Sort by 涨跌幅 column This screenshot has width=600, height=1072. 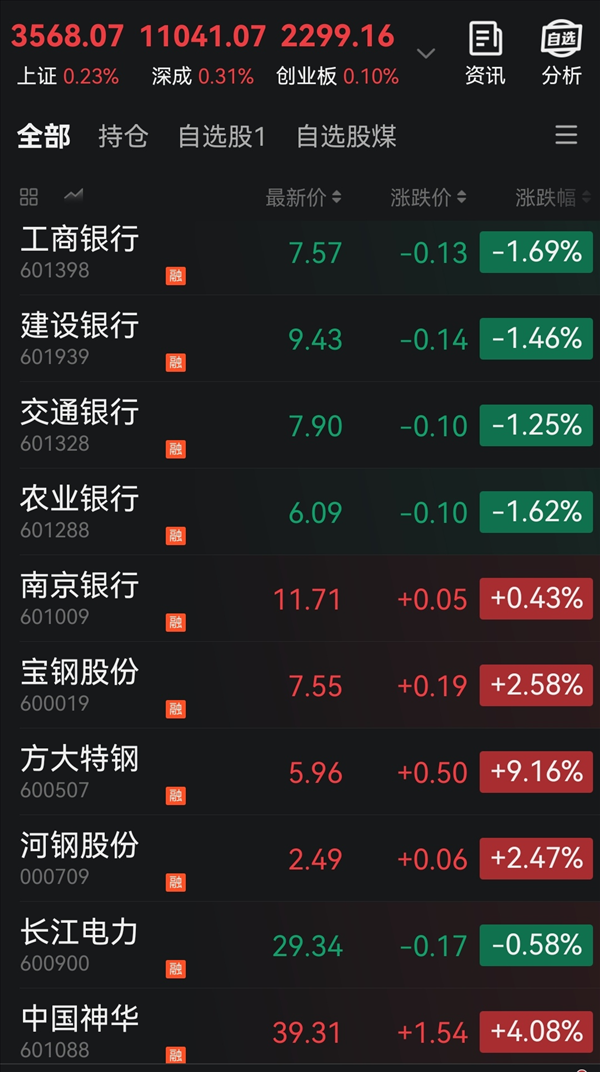tap(554, 198)
